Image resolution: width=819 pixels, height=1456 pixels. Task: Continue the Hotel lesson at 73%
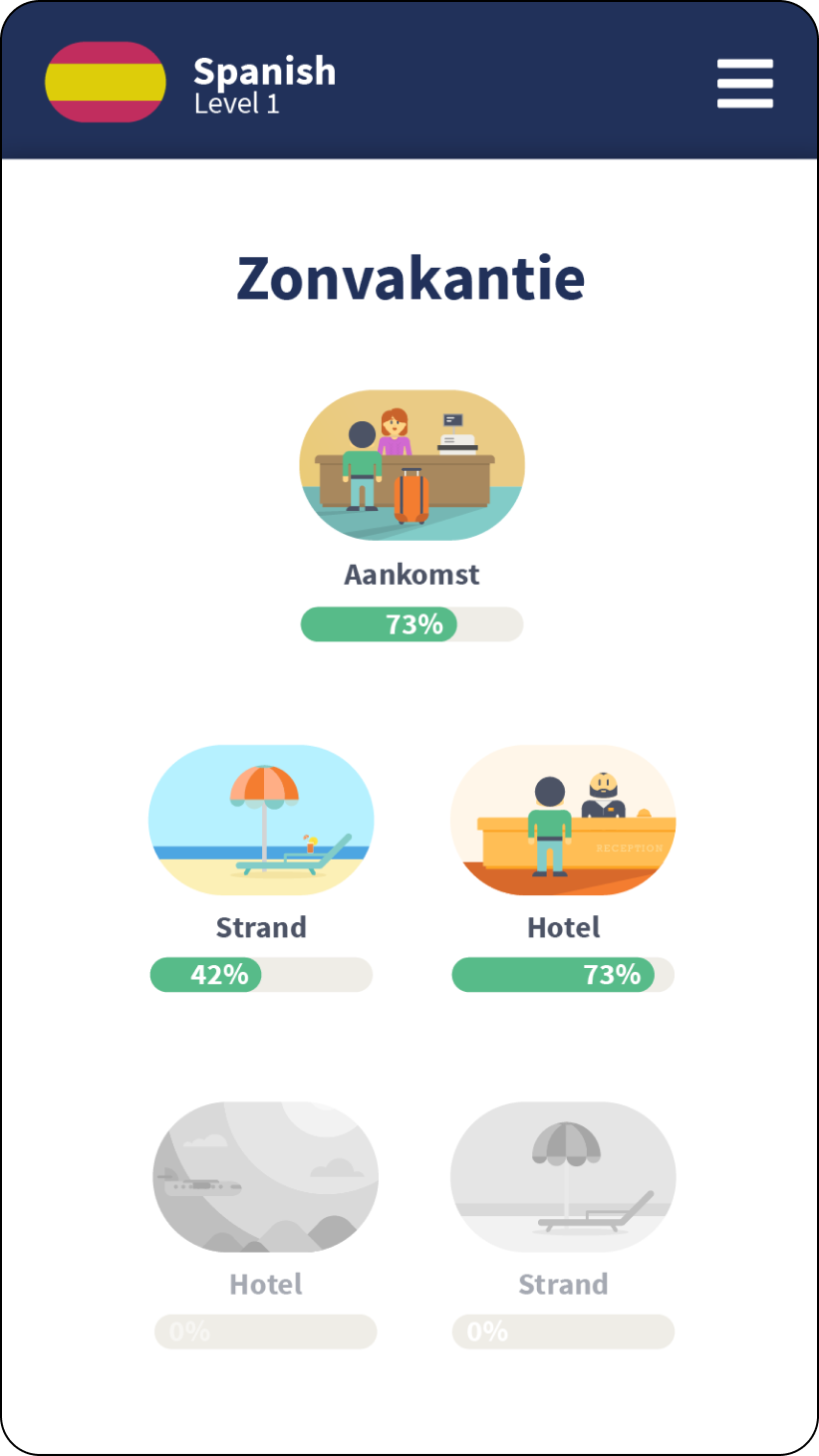(563, 821)
